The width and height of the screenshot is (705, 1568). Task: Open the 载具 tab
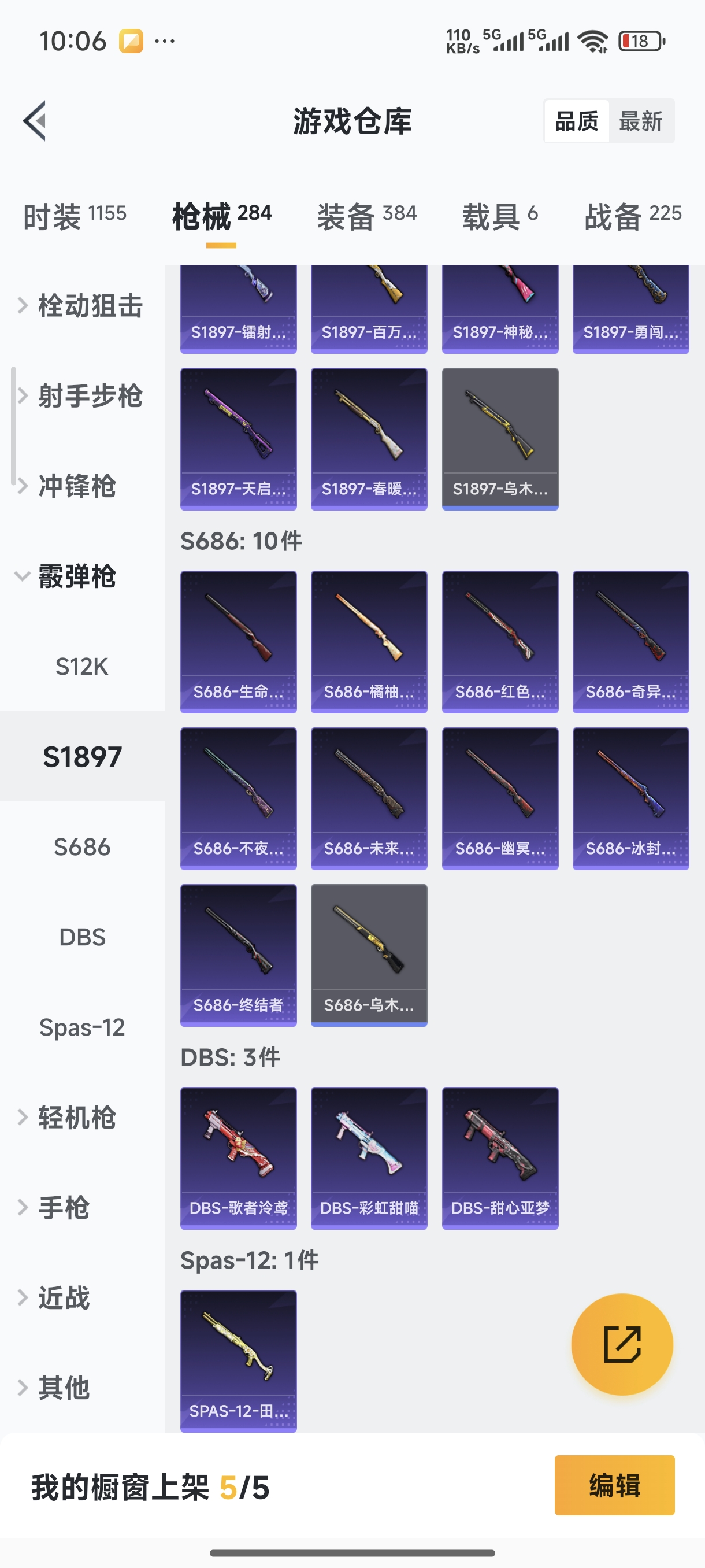point(499,216)
